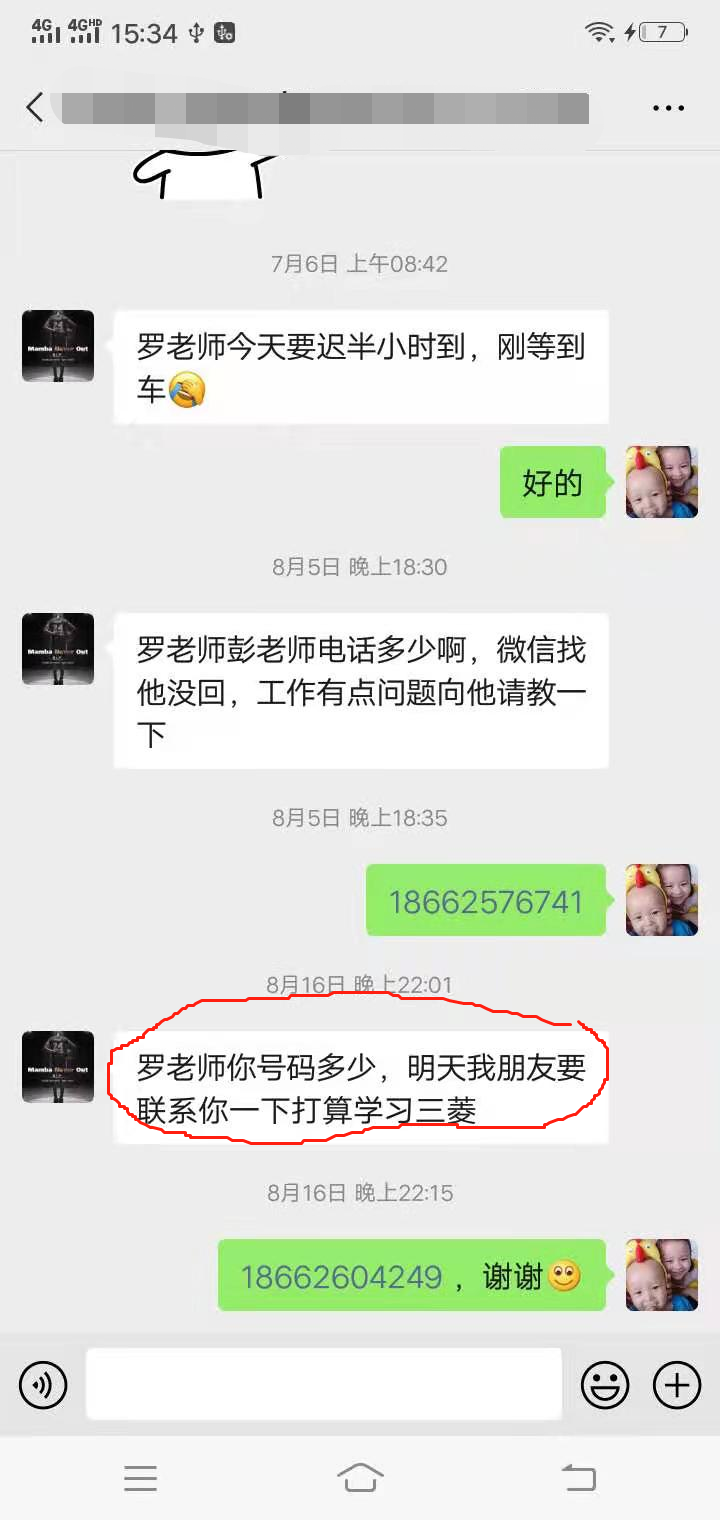Screen dimensions: 720x1520
Task: Open my avatar next to 好的 message
Action: pyautogui.click(x=662, y=482)
